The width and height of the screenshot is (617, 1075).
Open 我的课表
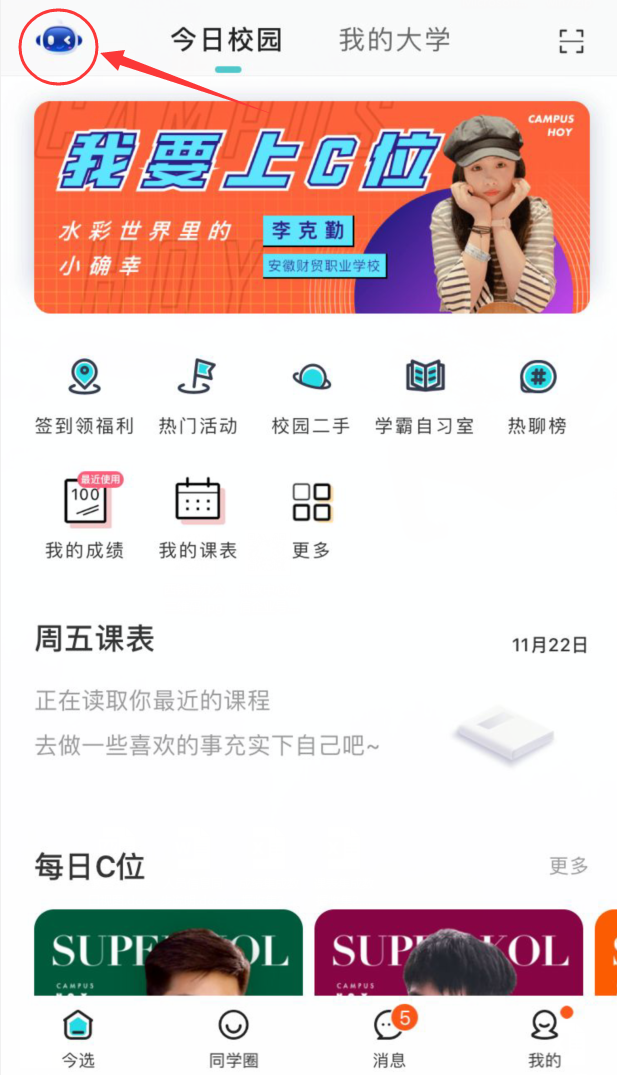197,519
